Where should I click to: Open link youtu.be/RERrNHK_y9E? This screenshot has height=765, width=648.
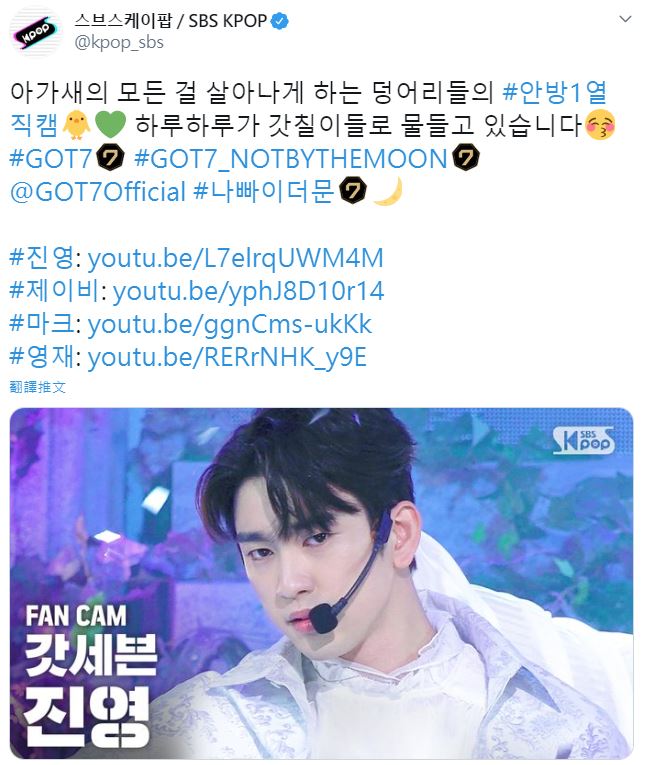(x=227, y=357)
